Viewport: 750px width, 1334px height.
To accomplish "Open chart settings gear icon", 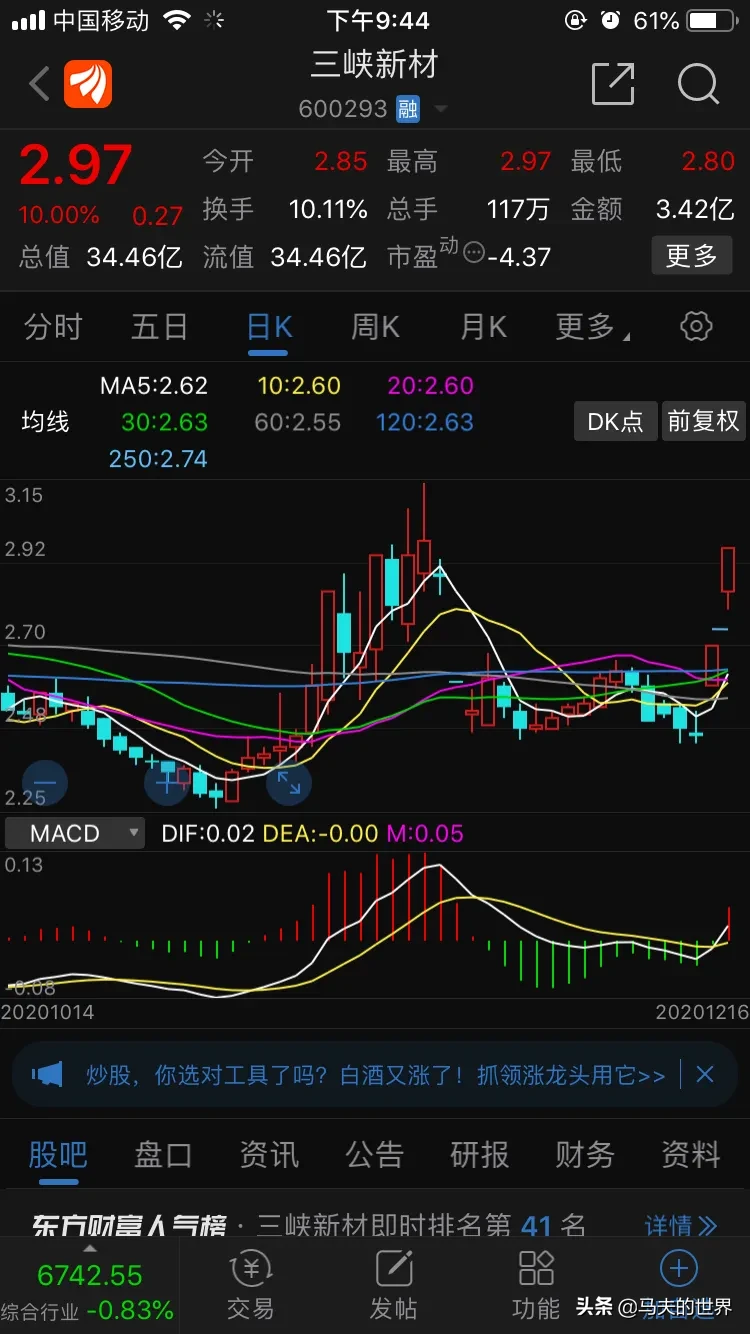I will click(696, 326).
